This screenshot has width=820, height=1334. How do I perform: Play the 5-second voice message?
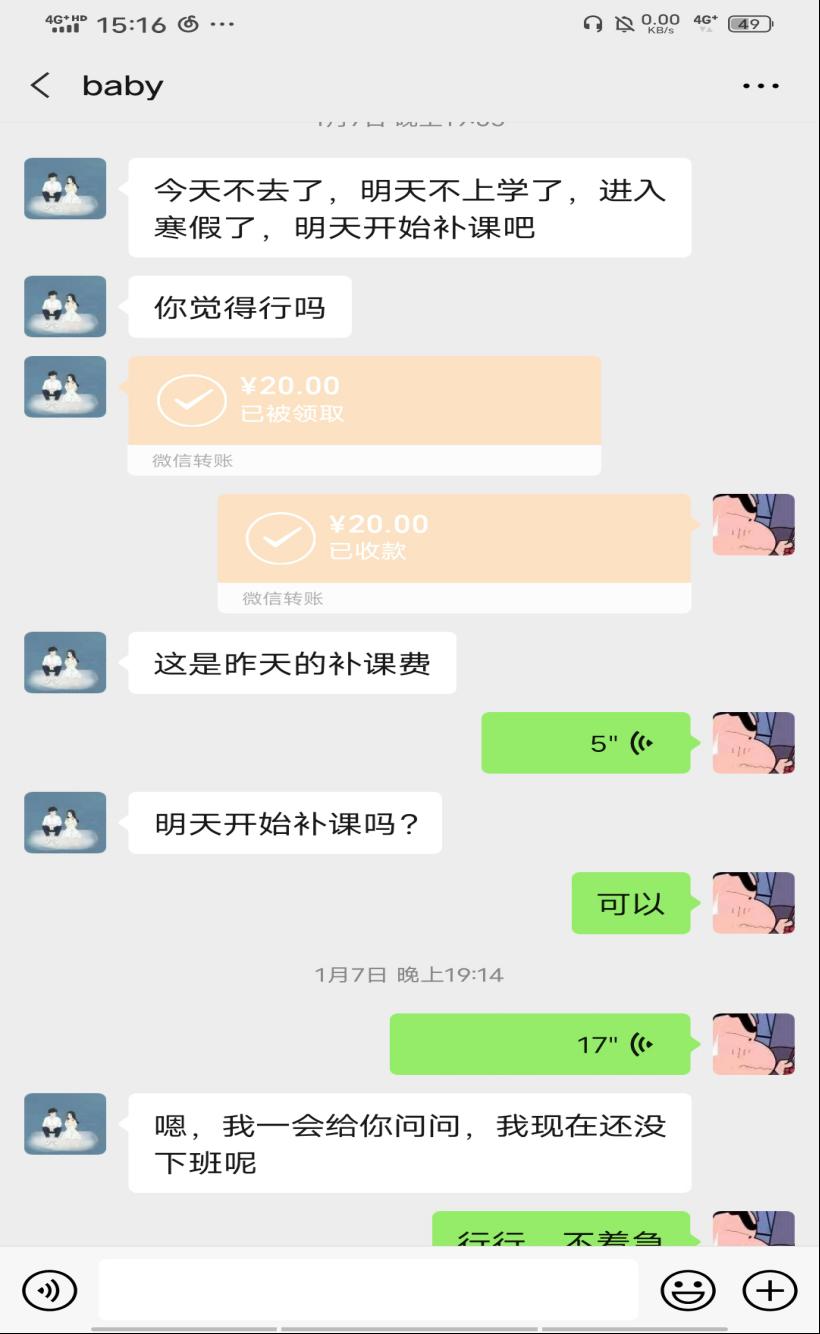586,743
